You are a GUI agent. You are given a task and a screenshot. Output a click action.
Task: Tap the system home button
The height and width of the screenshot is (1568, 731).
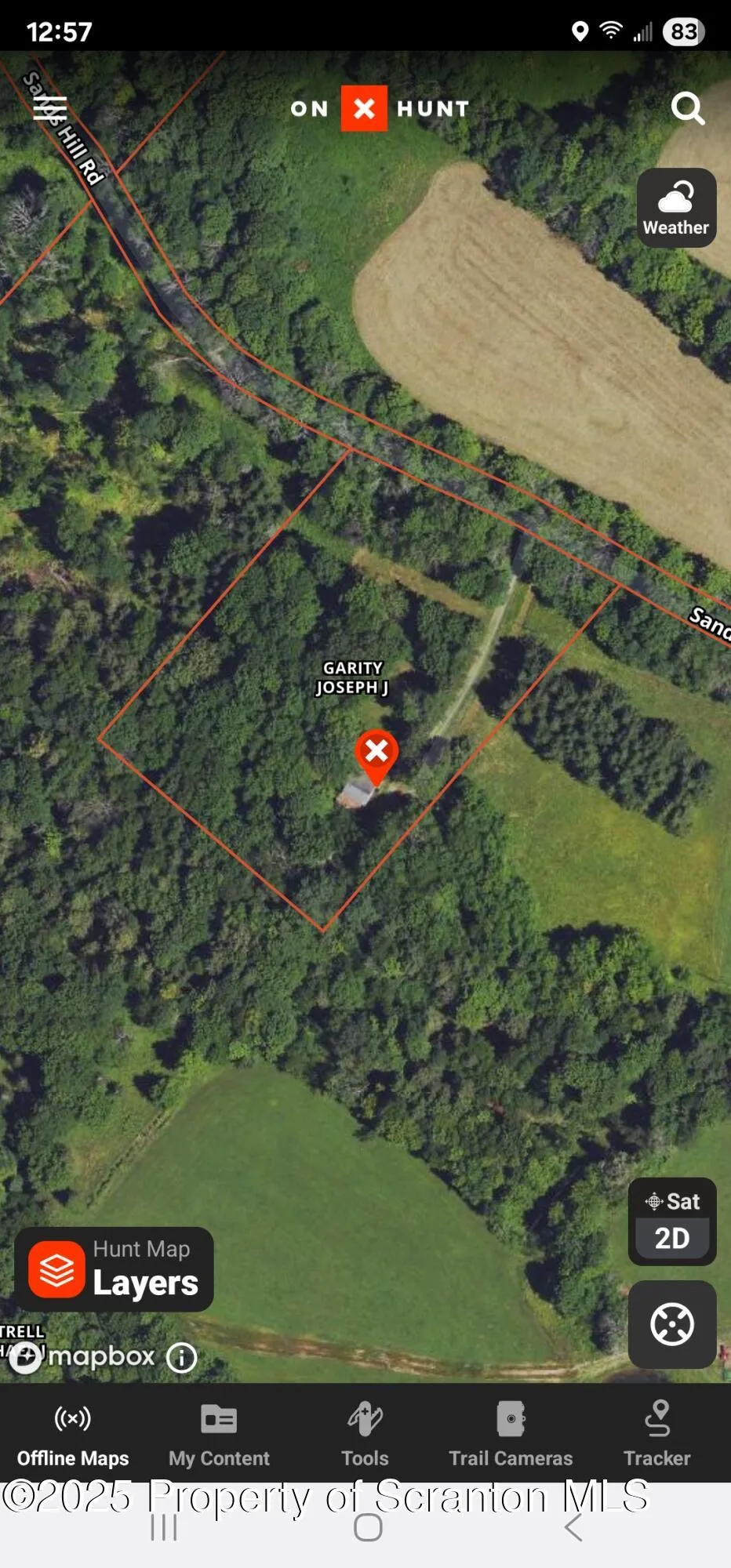(x=367, y=1527)
